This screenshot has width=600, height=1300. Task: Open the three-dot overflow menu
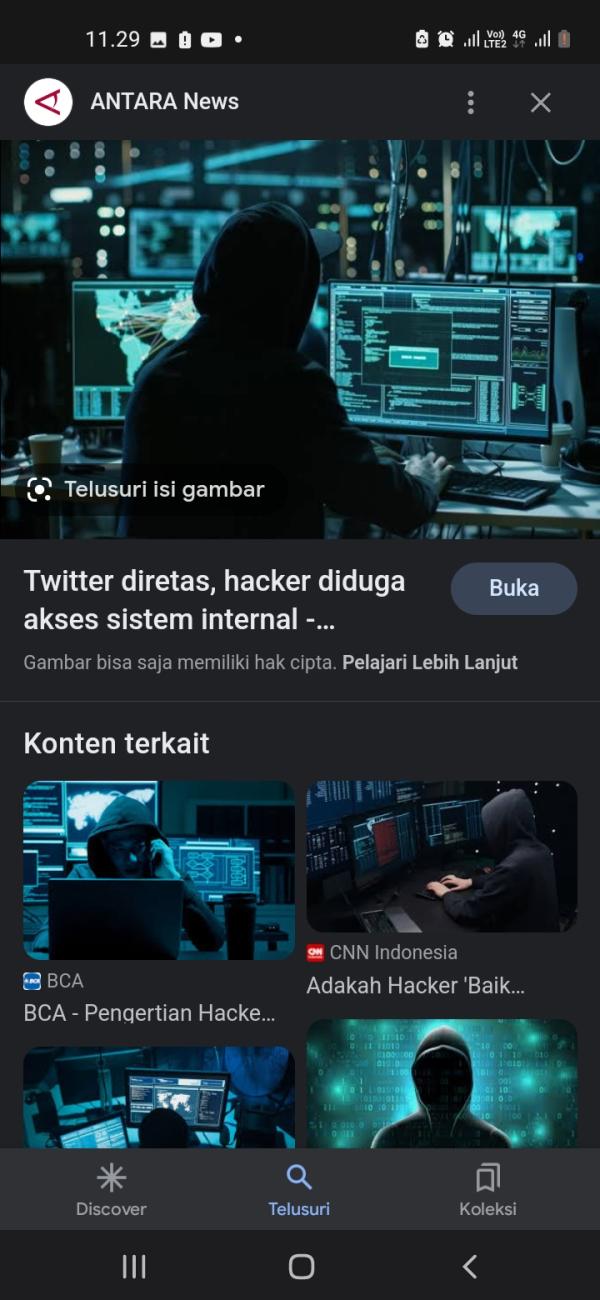[471, 102]
